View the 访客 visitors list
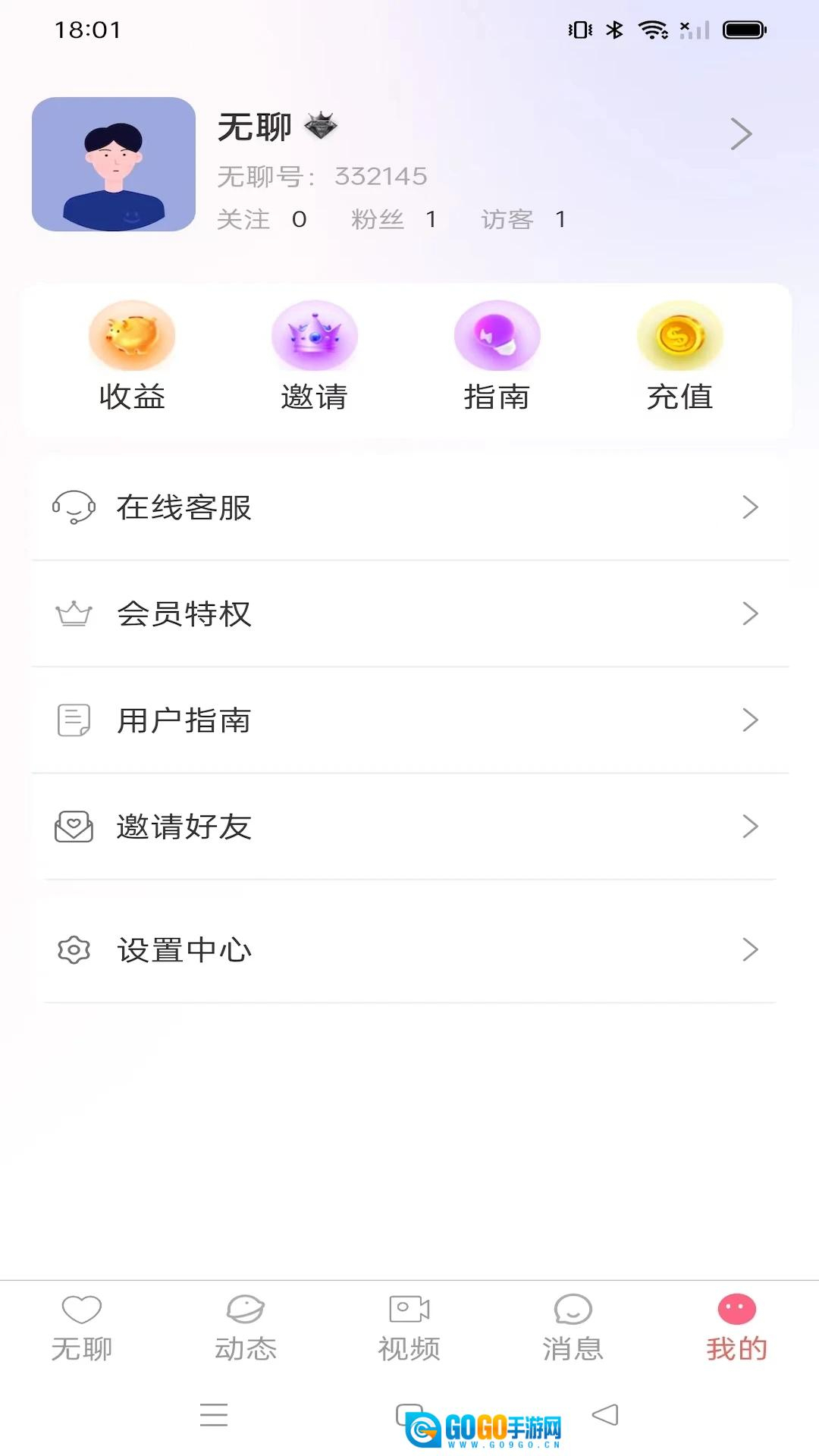 pyautogui.click(x=522, y=220)
